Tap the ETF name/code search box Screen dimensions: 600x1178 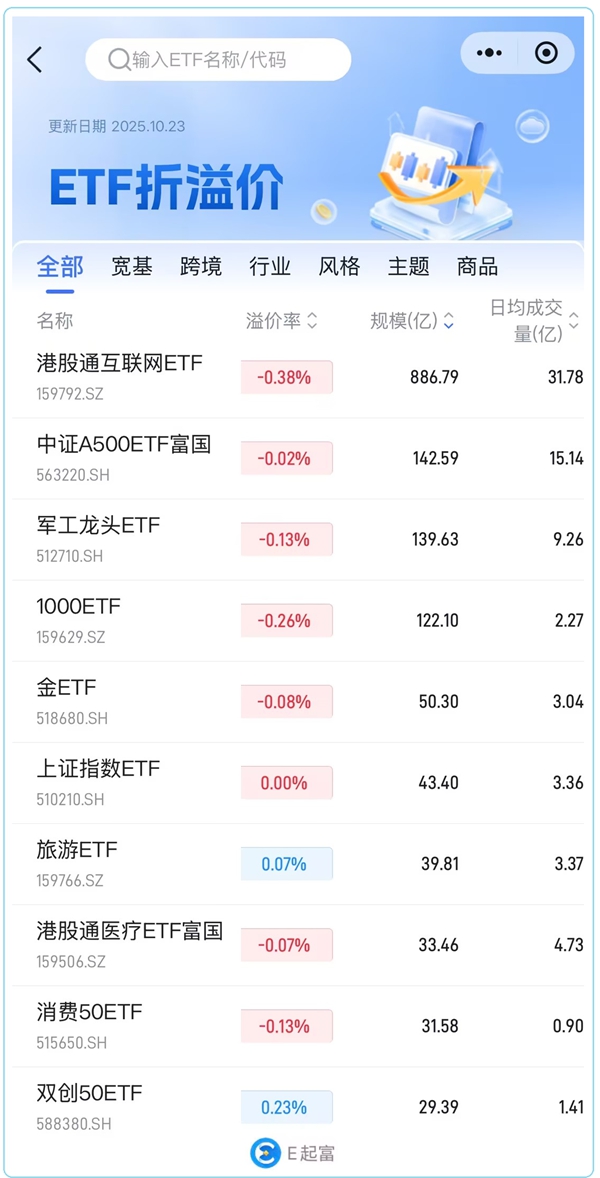click(218, 60)
